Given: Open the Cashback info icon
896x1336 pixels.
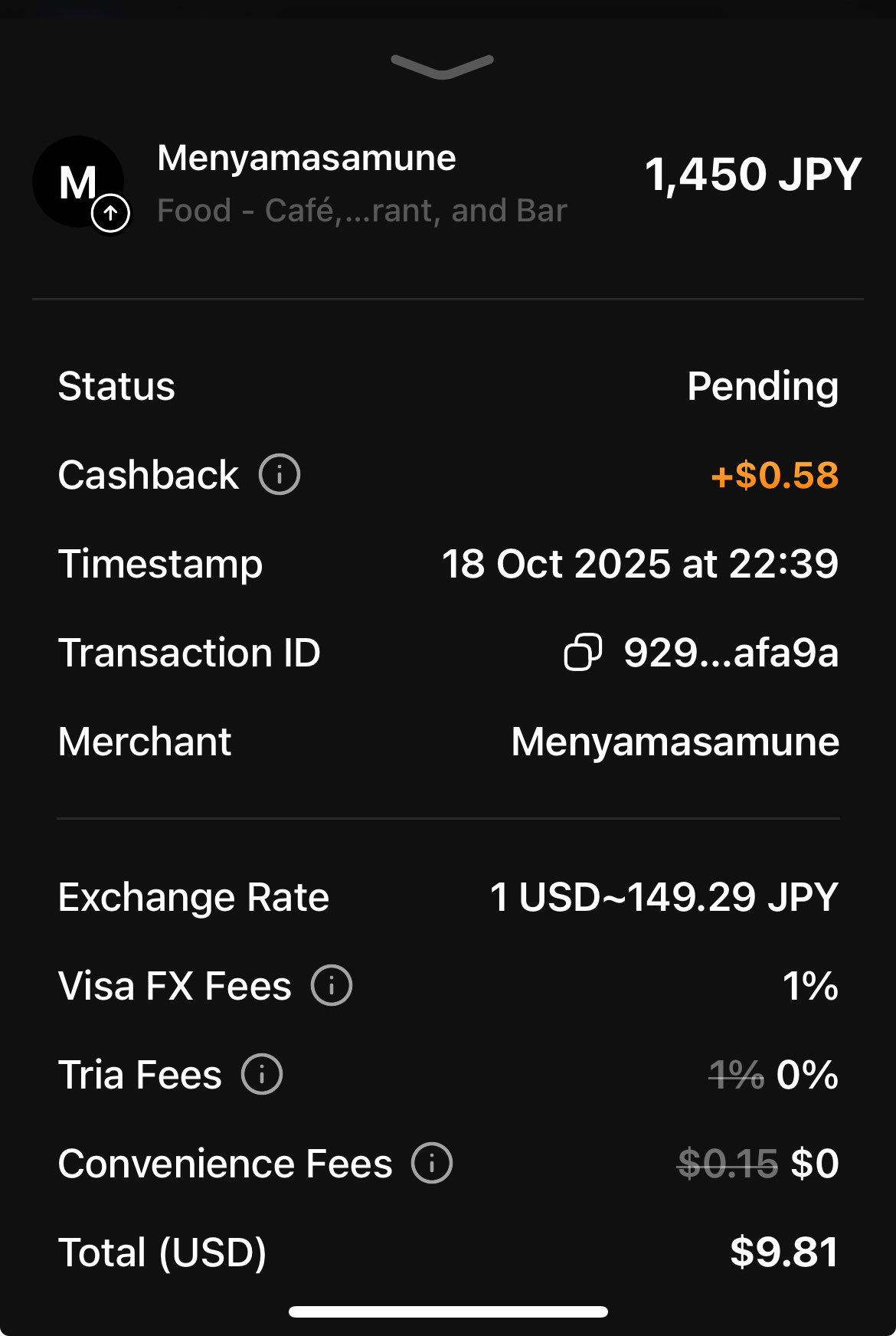Looking at the screenshot, I should tap(280, 475).
